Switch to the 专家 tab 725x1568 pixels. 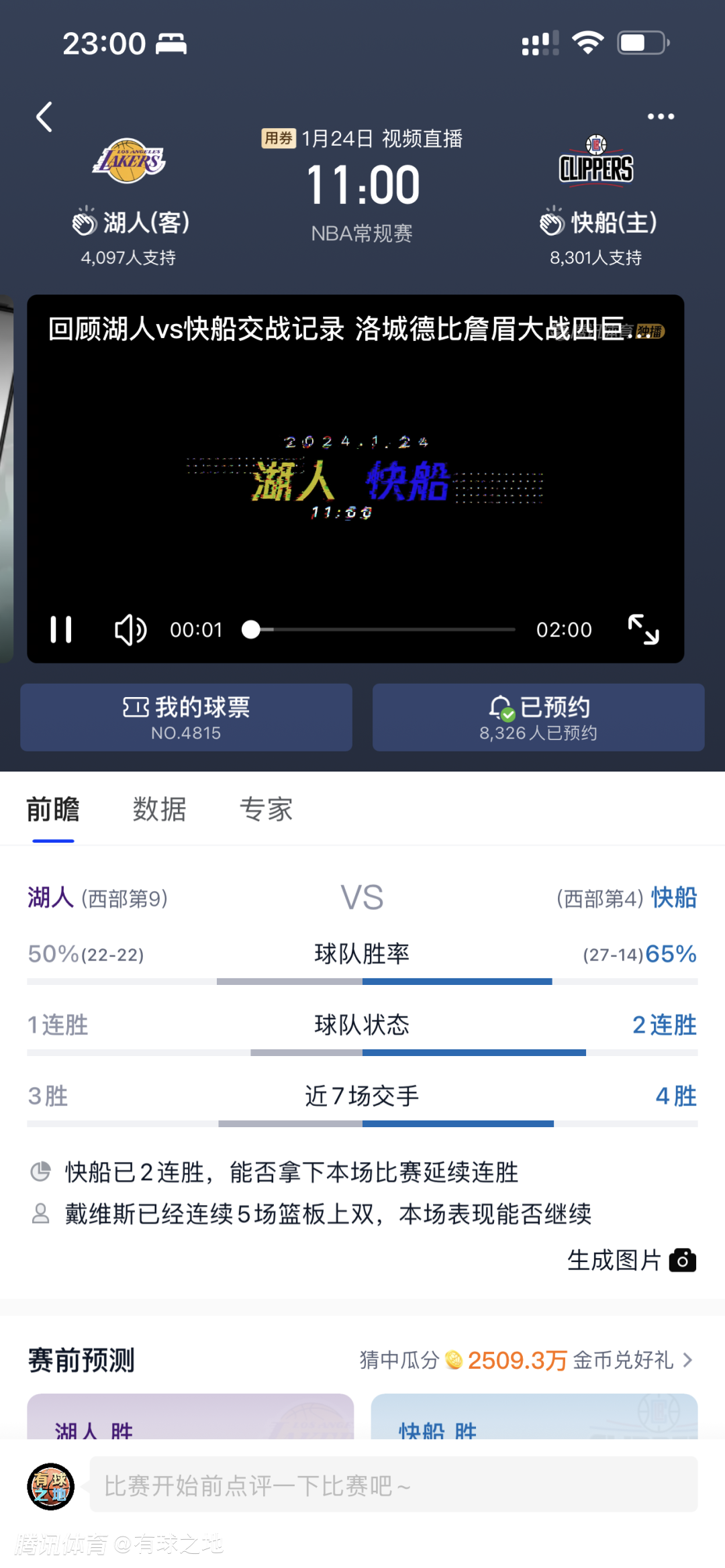[266, 809]
